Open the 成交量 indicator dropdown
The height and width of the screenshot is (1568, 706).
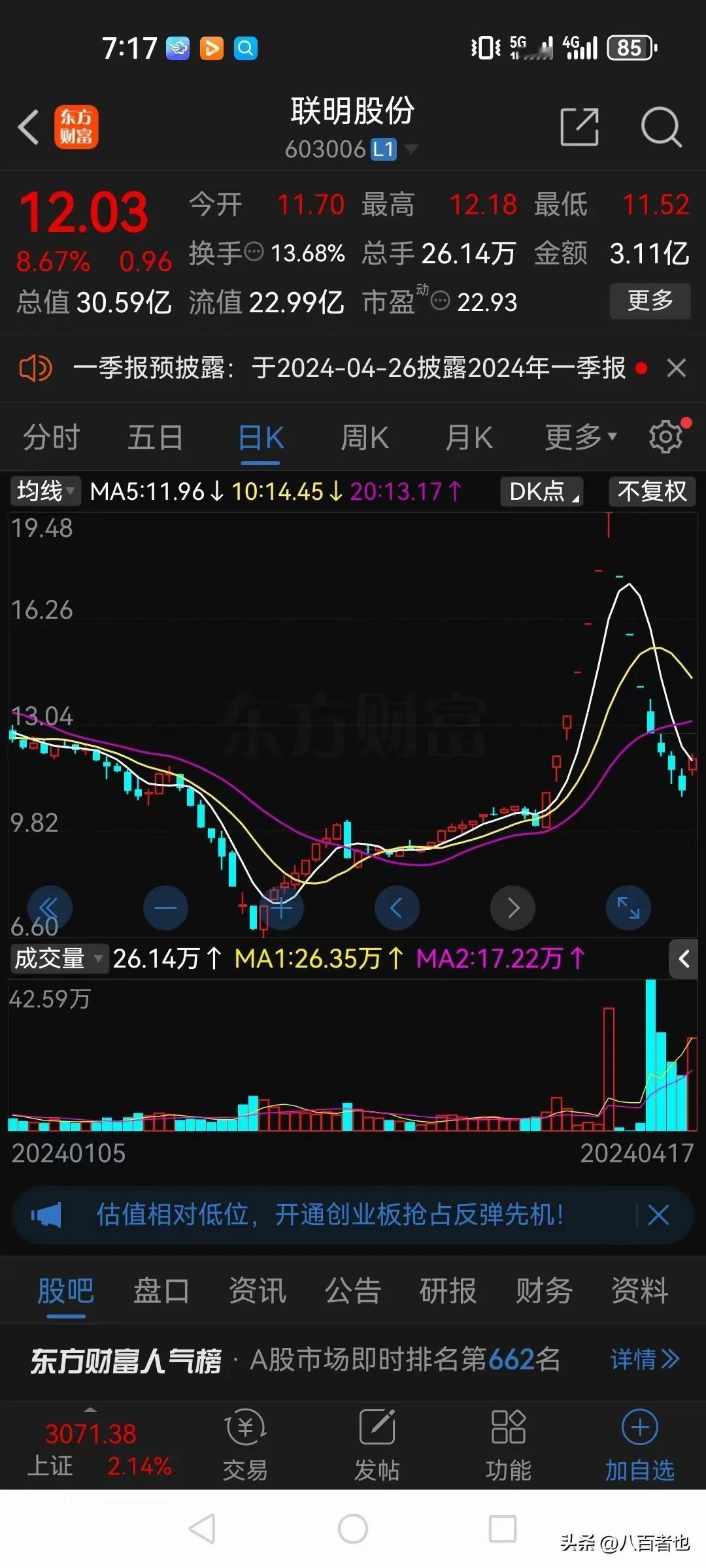point(59,958)
